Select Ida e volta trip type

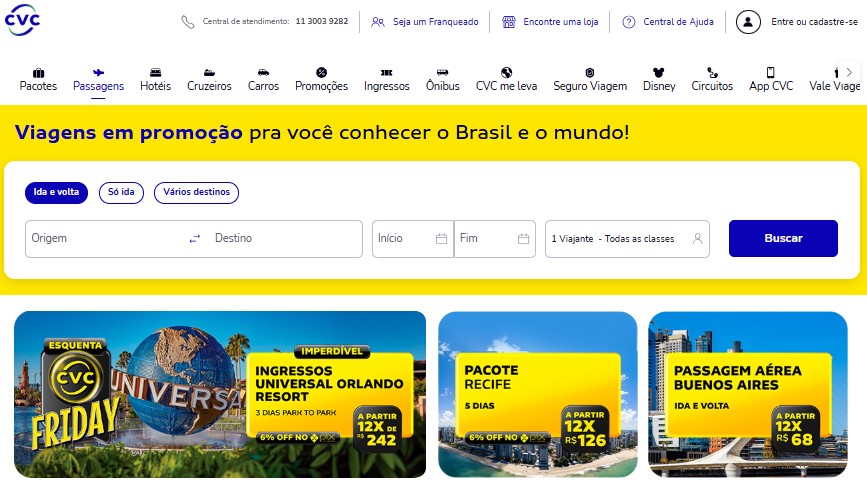tap(56, 192)
